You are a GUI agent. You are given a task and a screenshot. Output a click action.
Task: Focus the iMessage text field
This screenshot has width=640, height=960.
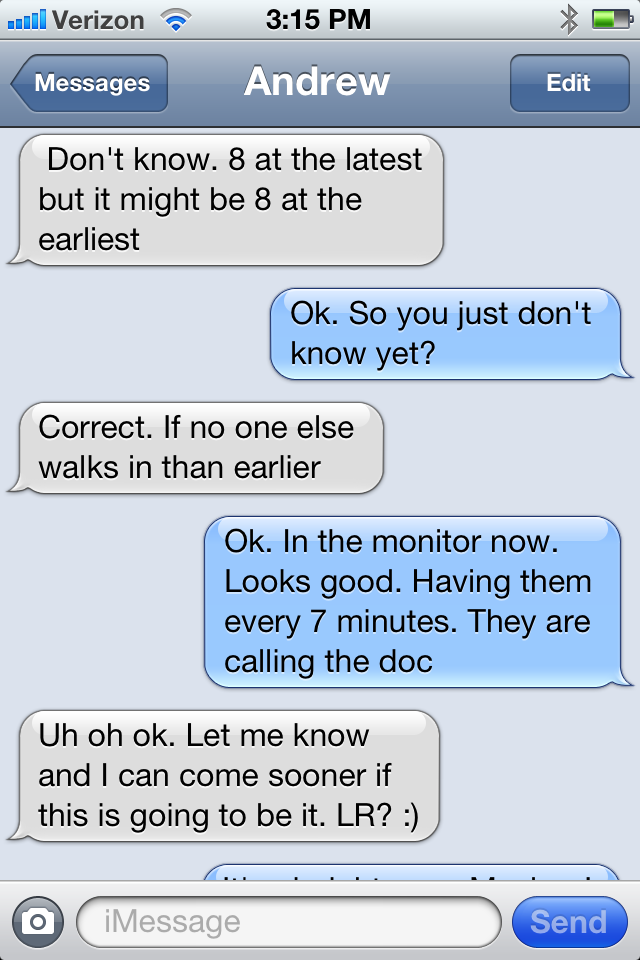coord(288,921)
